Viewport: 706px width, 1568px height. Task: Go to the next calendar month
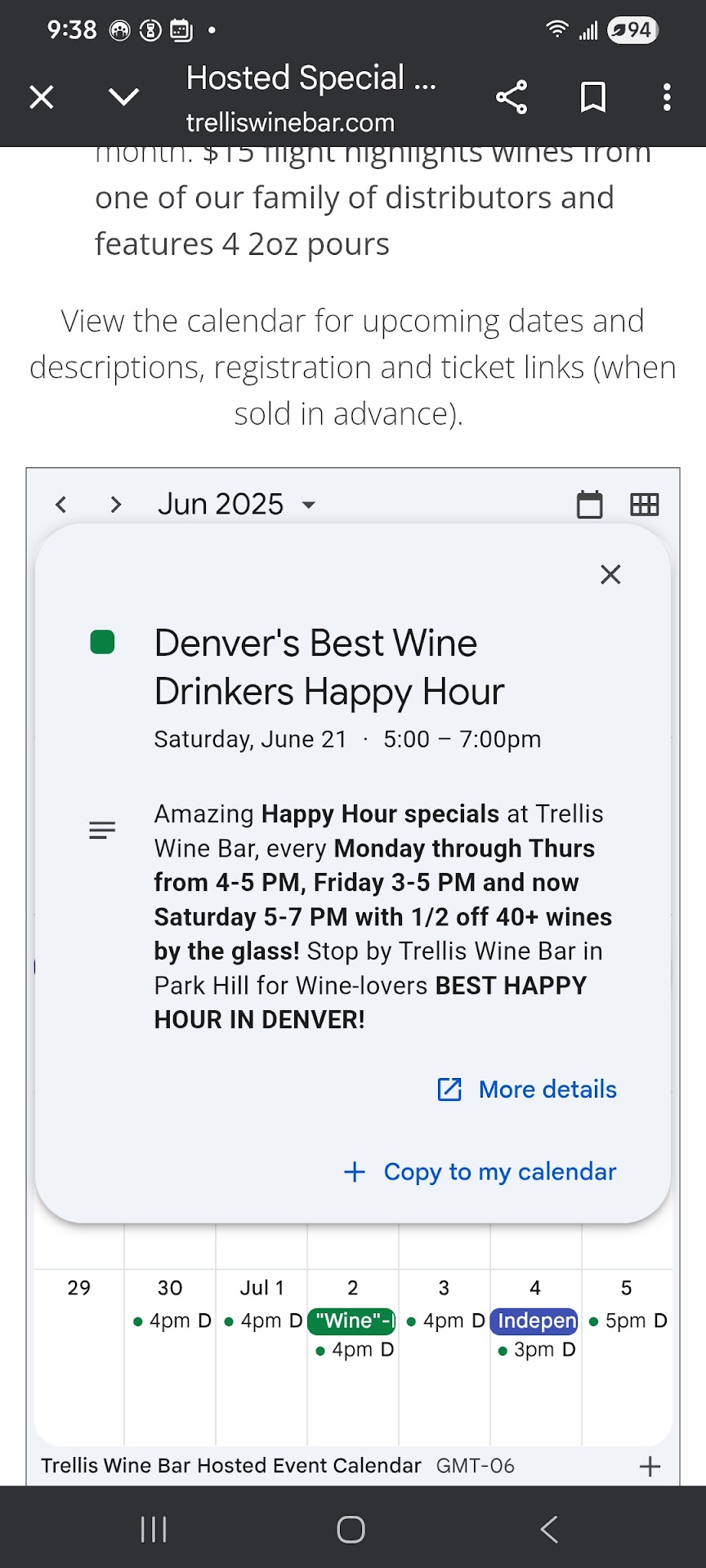point(116,505)
